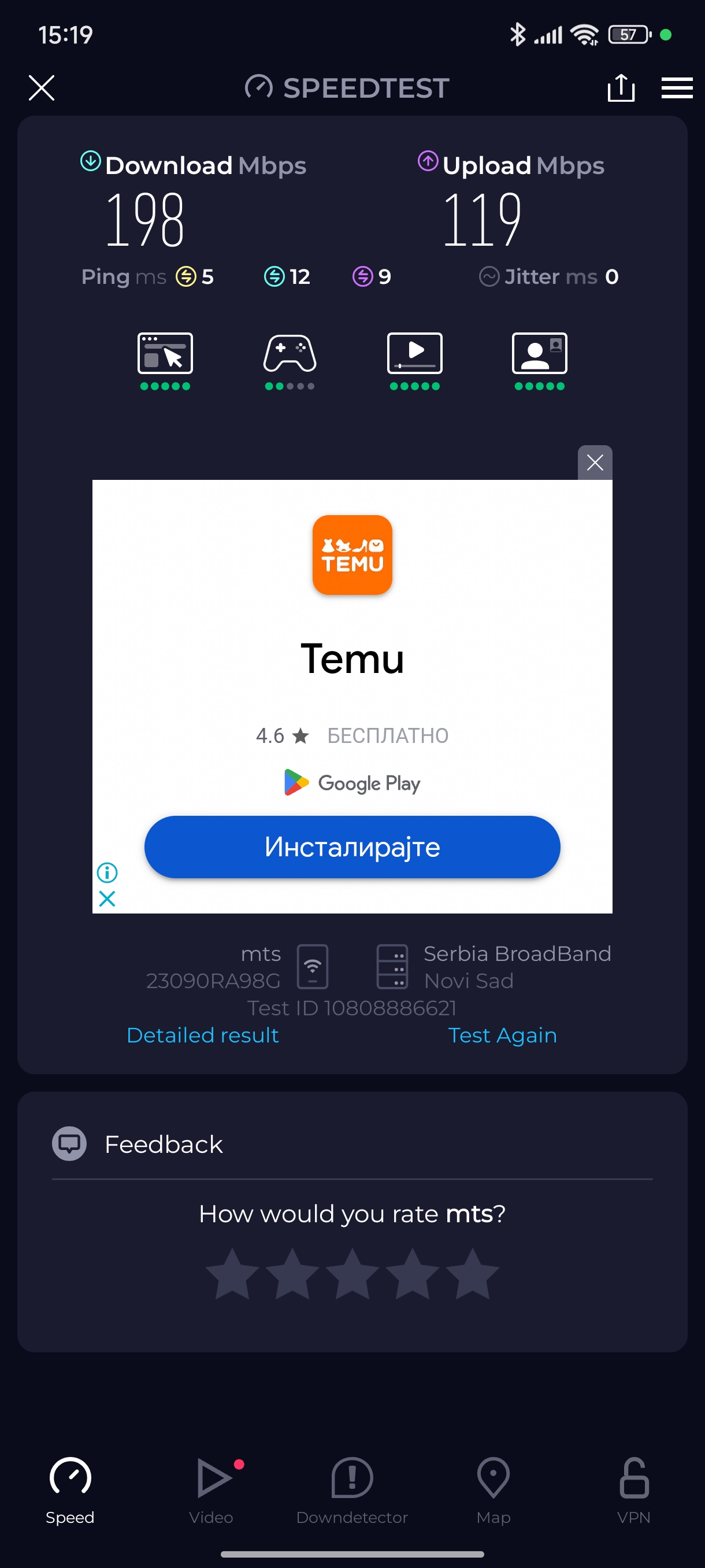Switch to the Downdetector tab

351,1489
